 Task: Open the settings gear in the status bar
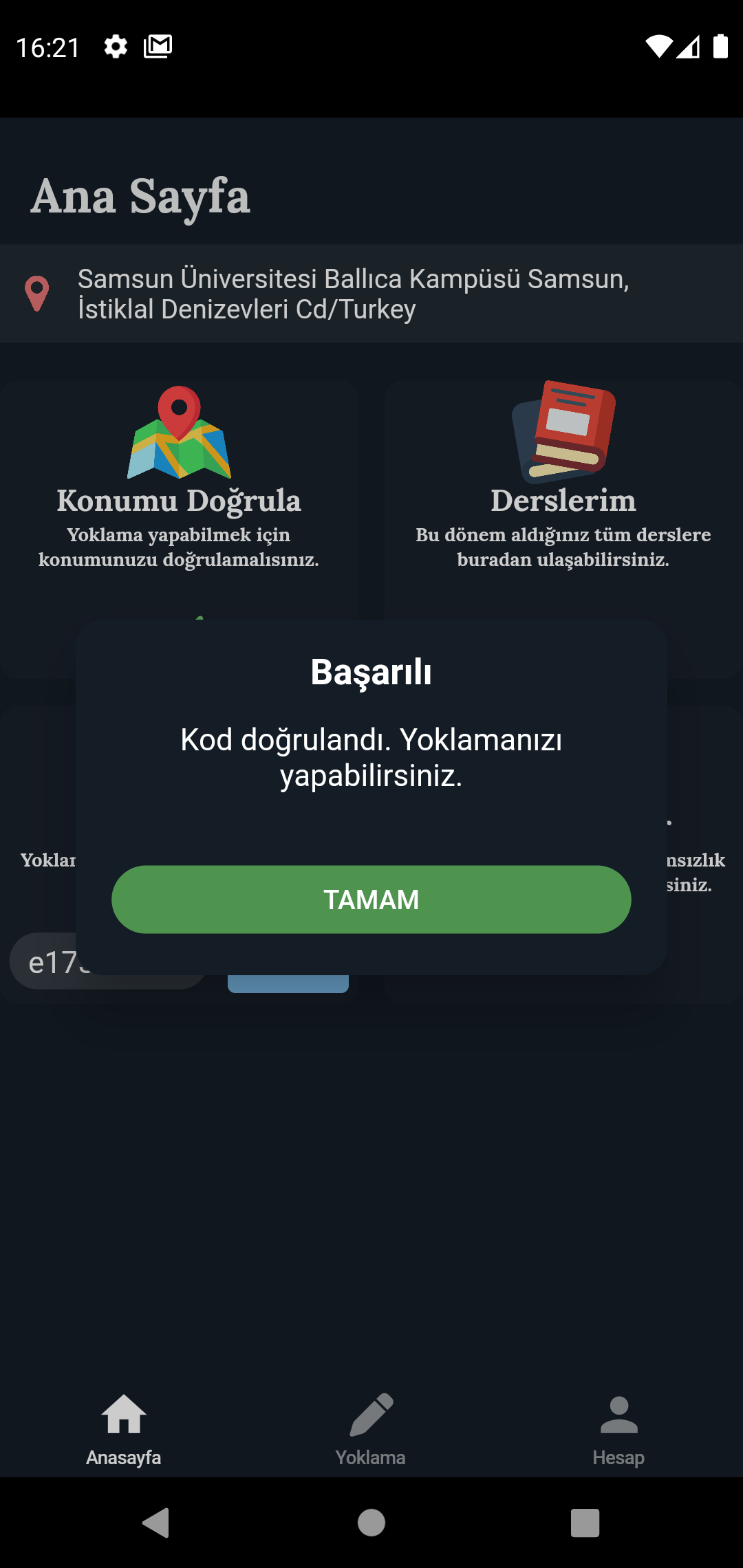pyautogui.click(x=115, y=45)
